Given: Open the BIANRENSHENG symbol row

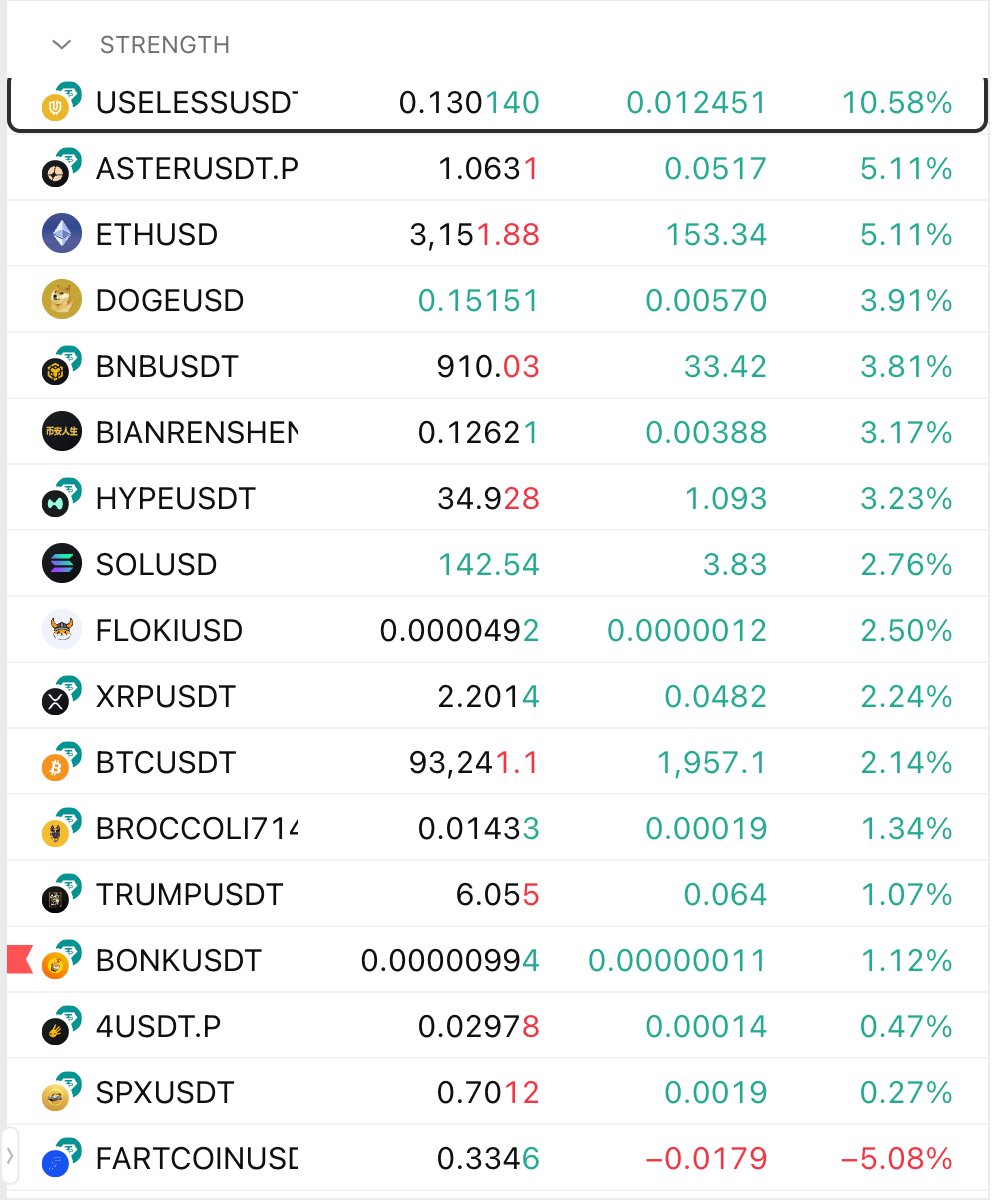Looking at the screenshot, I should (x=196, y=433).
